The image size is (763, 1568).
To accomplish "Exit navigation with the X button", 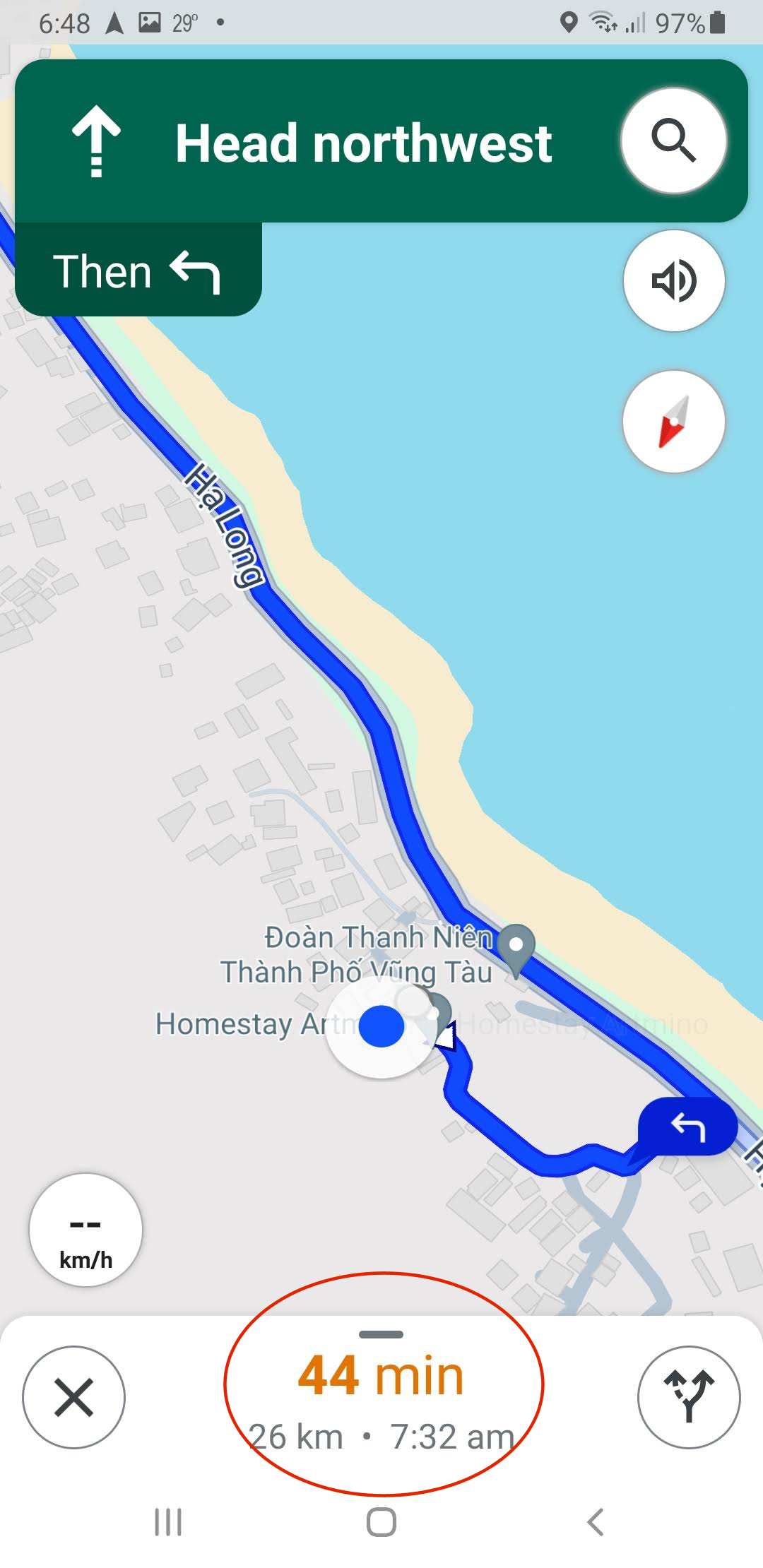I will pos(73,1397).
